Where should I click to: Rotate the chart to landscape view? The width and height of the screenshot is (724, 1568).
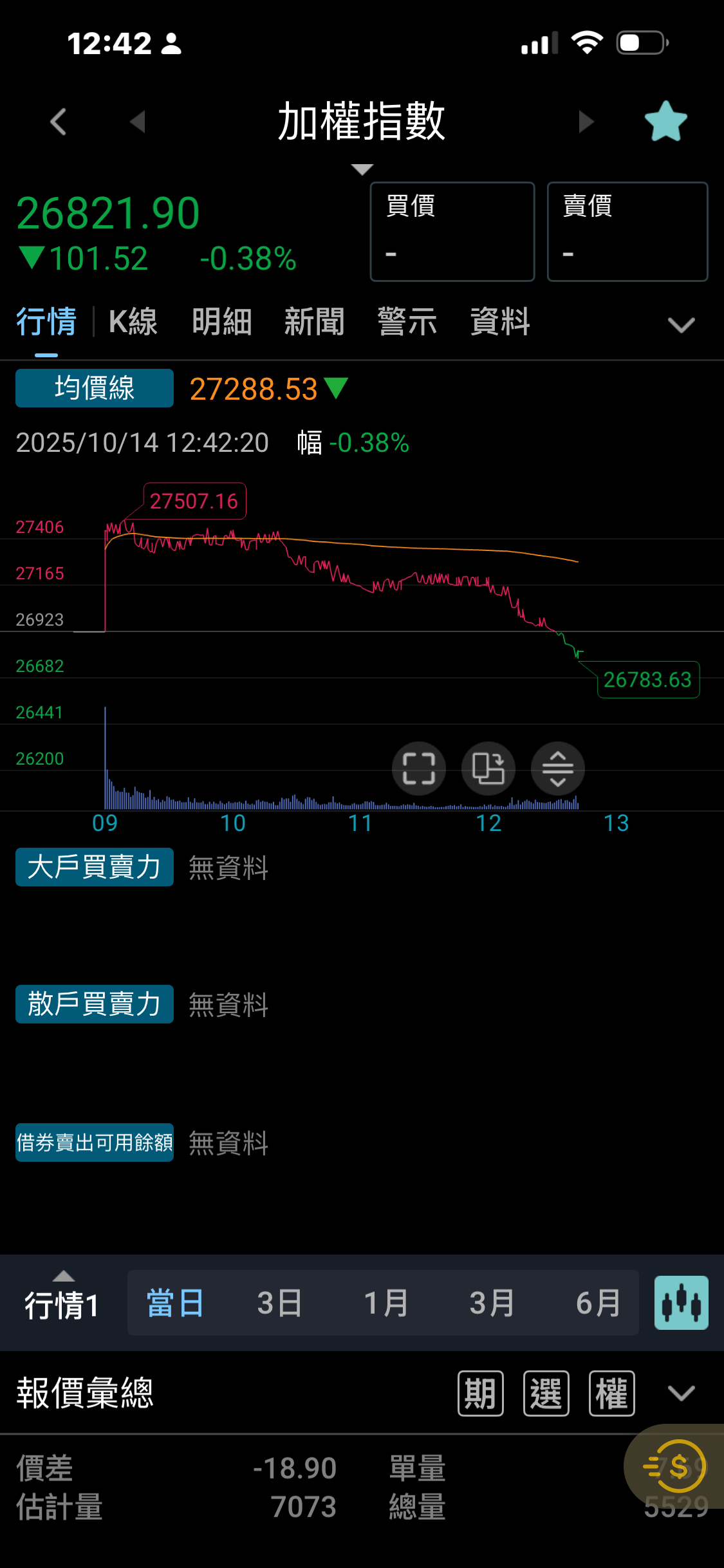tap(488, 769)
